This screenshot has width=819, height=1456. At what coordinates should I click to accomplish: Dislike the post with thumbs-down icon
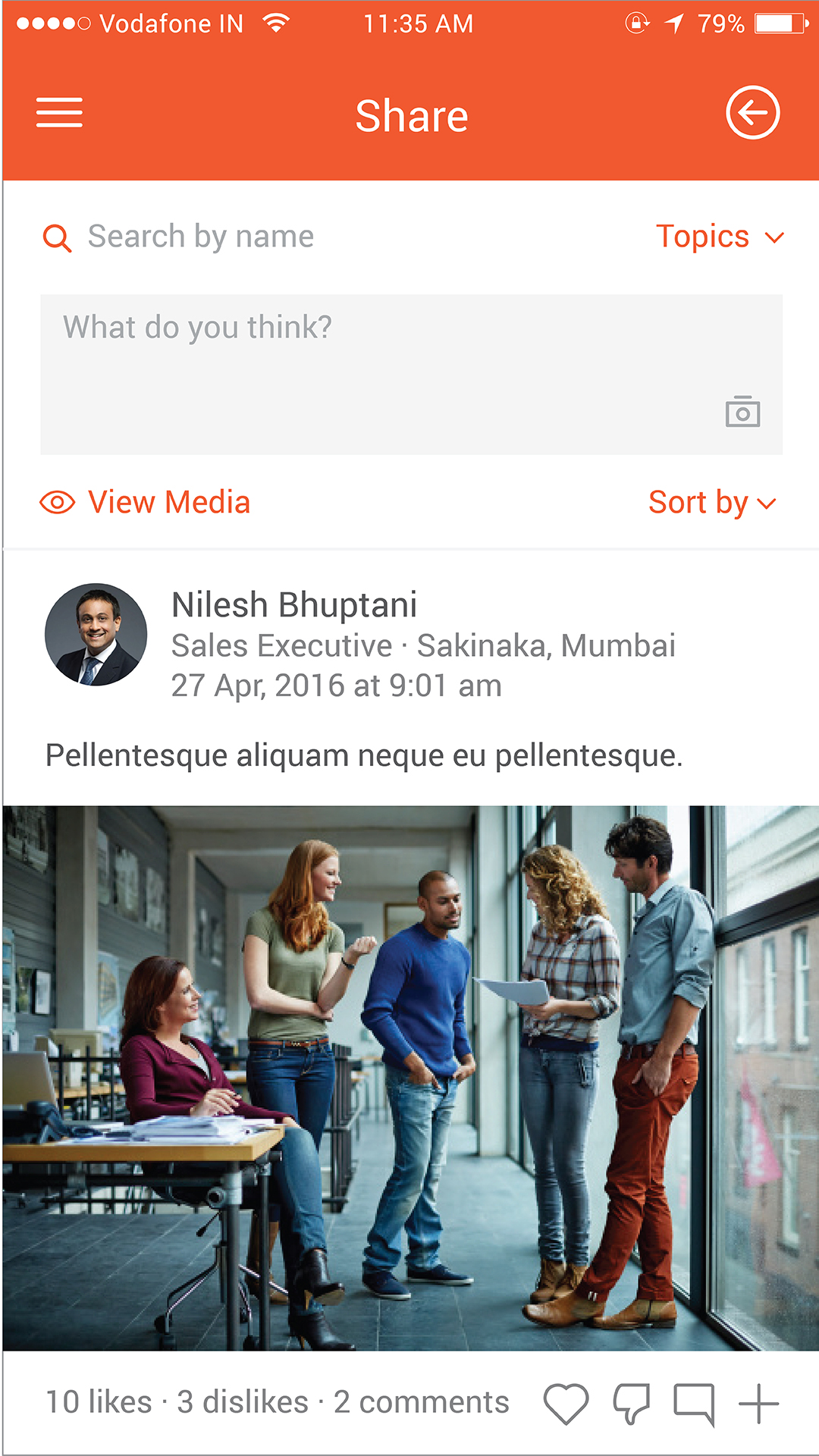(x=631, y=1403)
